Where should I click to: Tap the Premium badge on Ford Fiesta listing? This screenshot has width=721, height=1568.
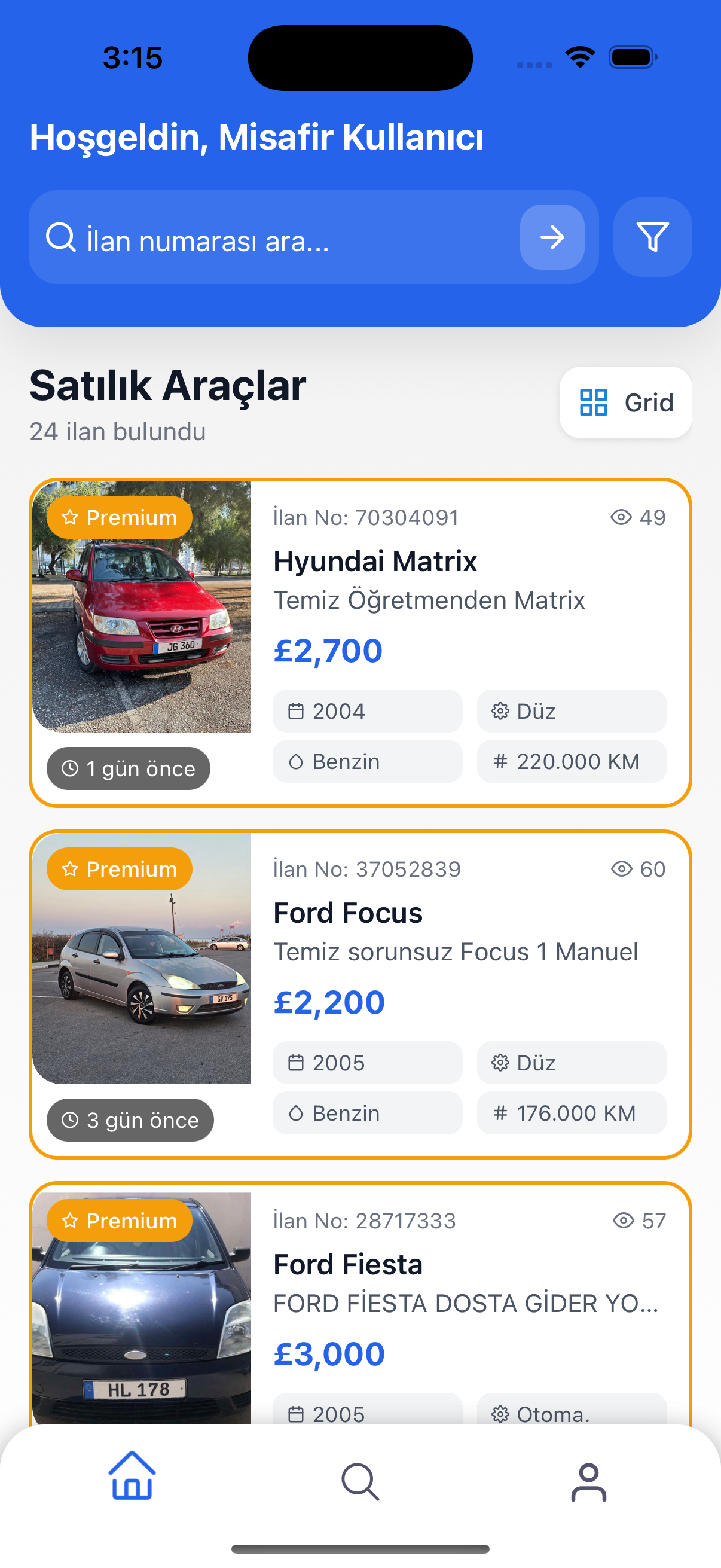click(x=118, y=1221)
